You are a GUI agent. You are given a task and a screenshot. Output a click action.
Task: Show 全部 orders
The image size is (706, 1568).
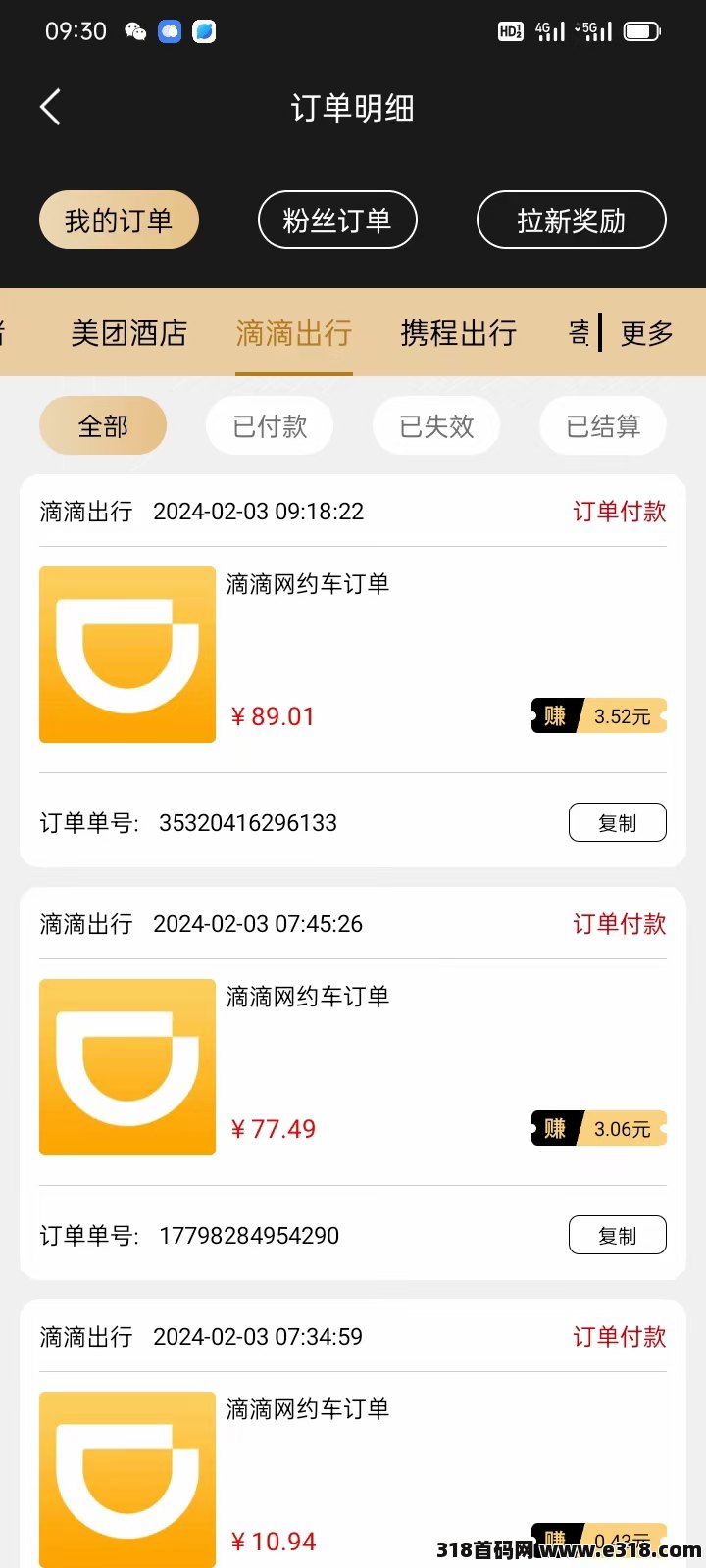103,426
